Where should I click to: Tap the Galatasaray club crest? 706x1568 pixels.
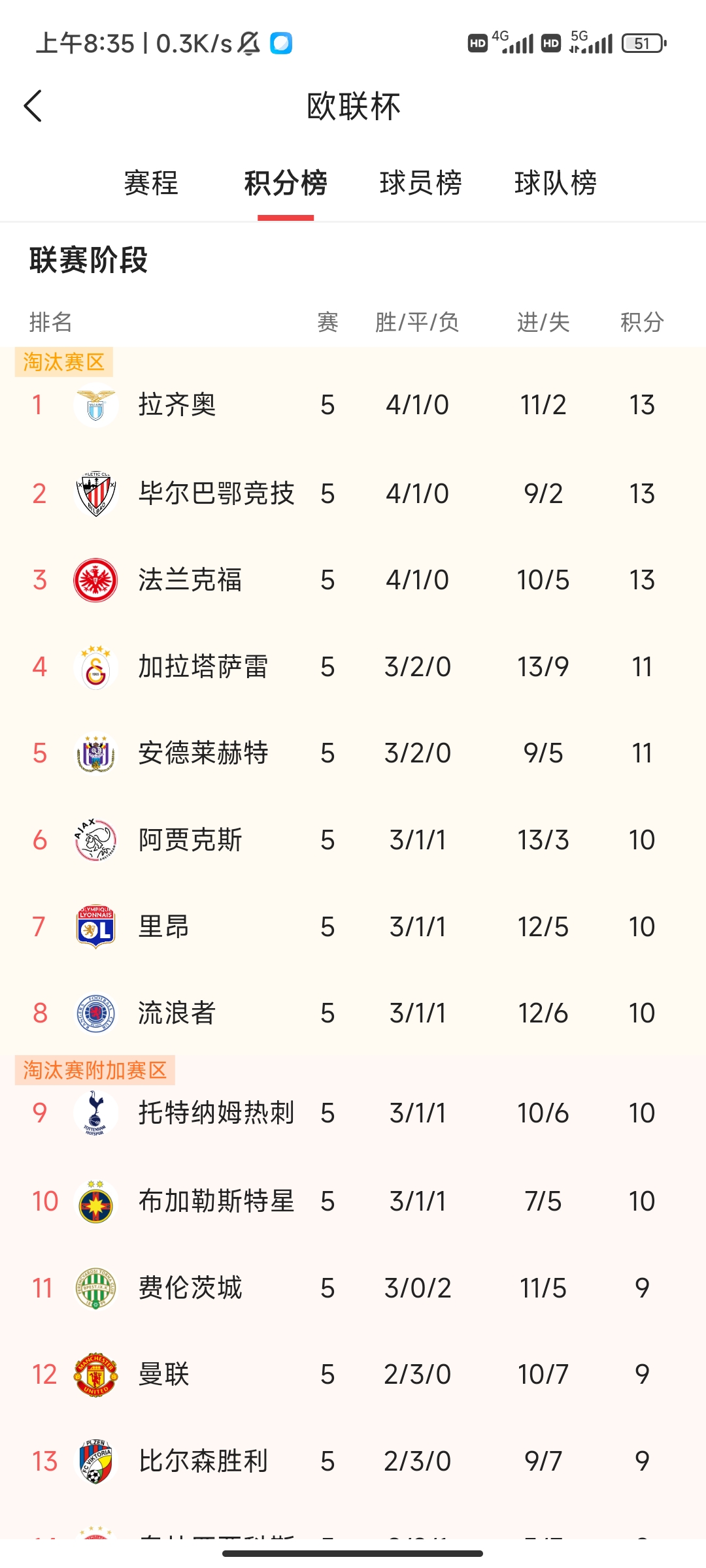95,666
